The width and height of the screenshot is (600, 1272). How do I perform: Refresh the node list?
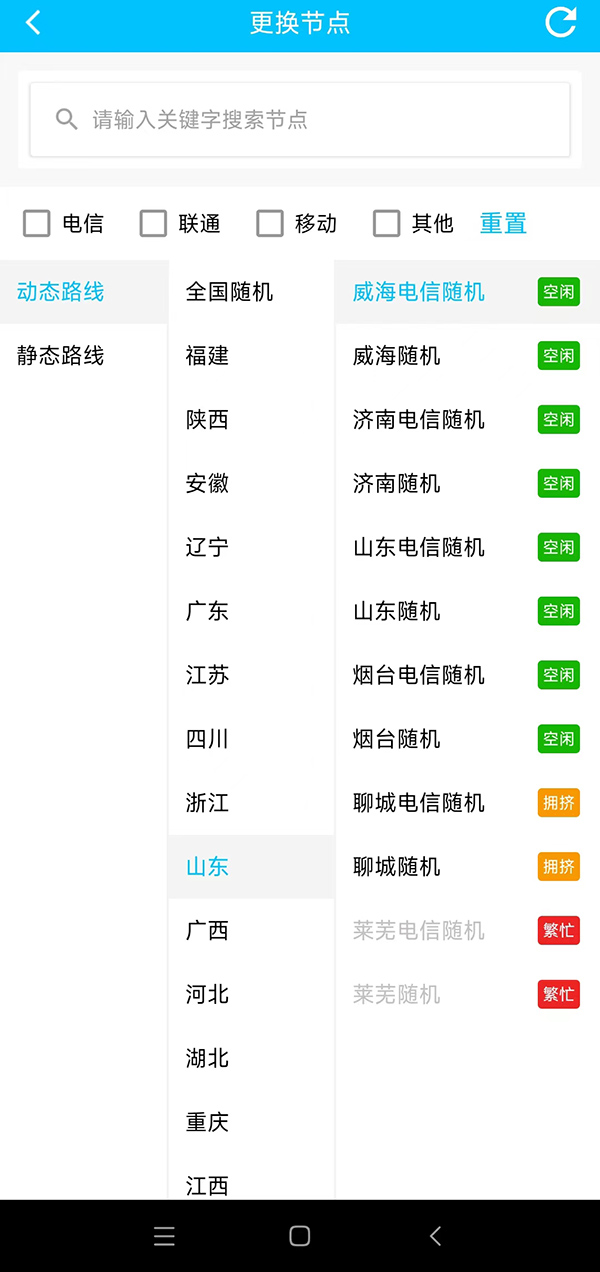click(560, 23)
